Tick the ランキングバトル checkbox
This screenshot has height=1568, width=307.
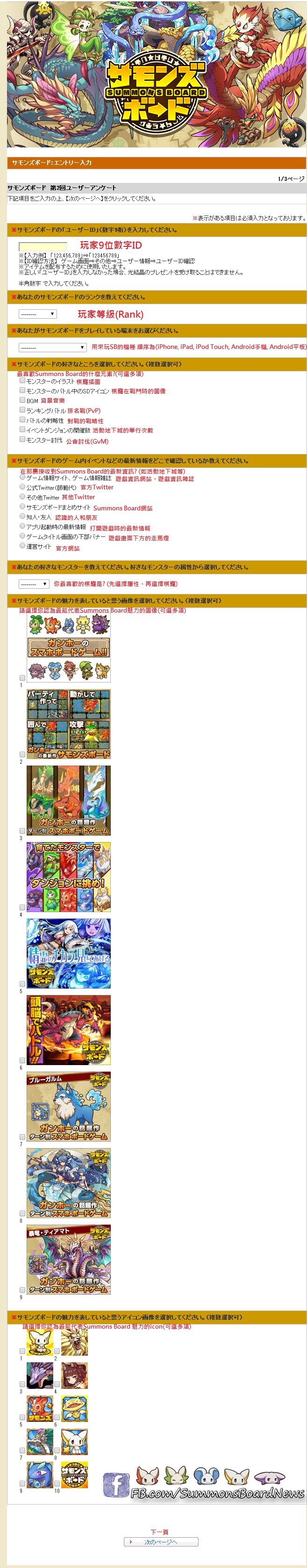pos(22,410)
